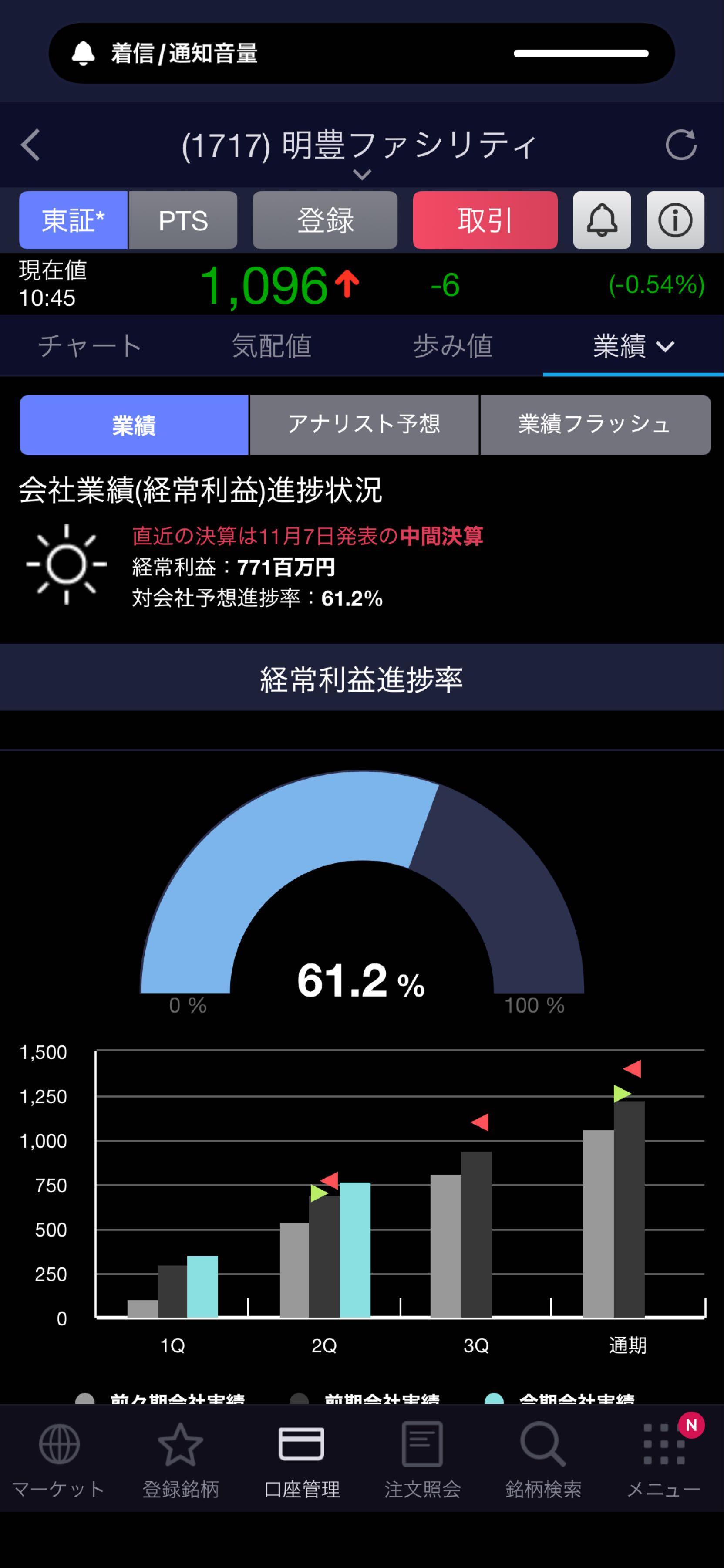This screenshot has height=1568, width=724.
Task: Switch to PTS market
Action: [183, 220]
